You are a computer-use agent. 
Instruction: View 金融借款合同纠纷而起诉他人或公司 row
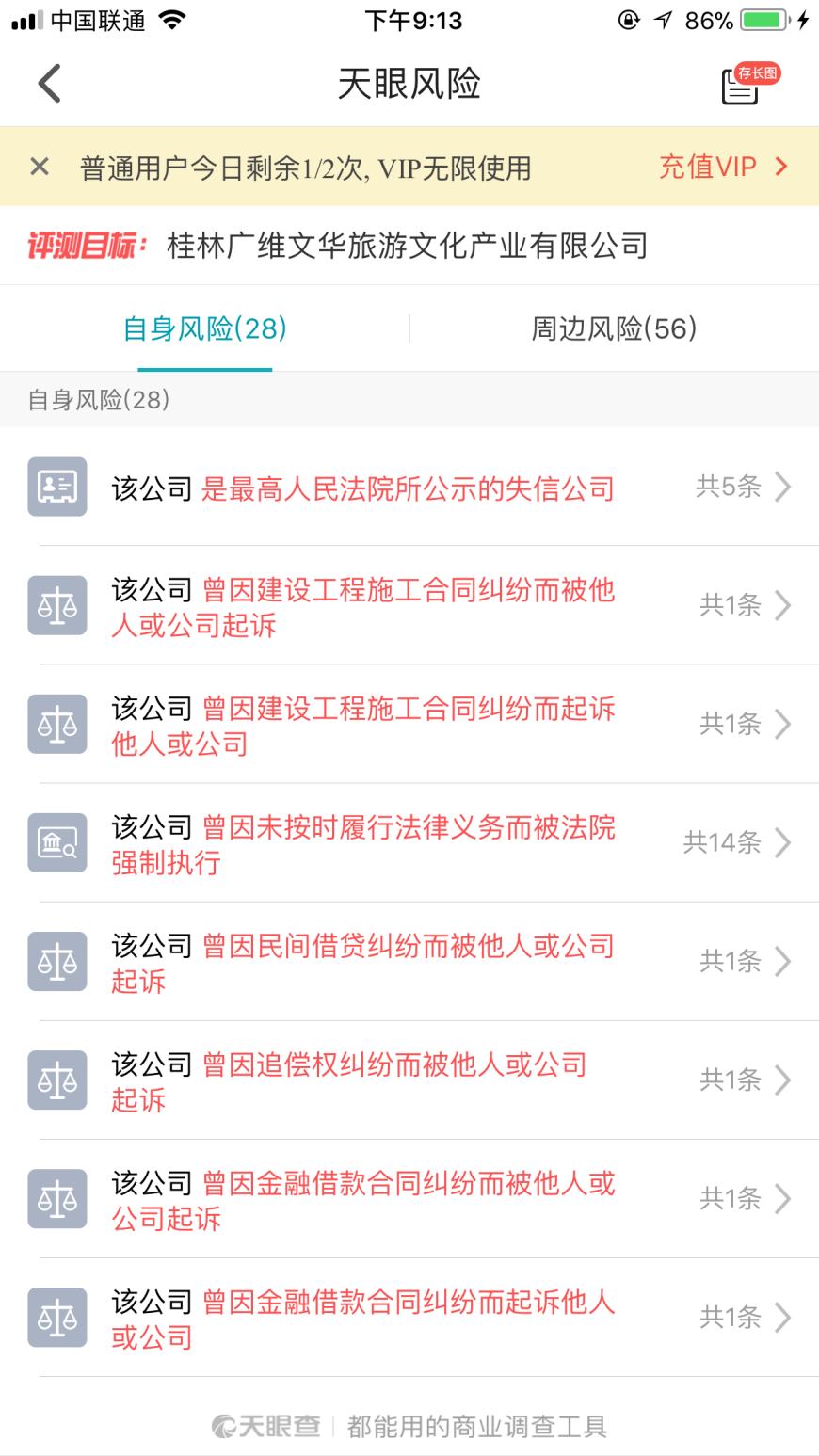(x=409, y=1318)
